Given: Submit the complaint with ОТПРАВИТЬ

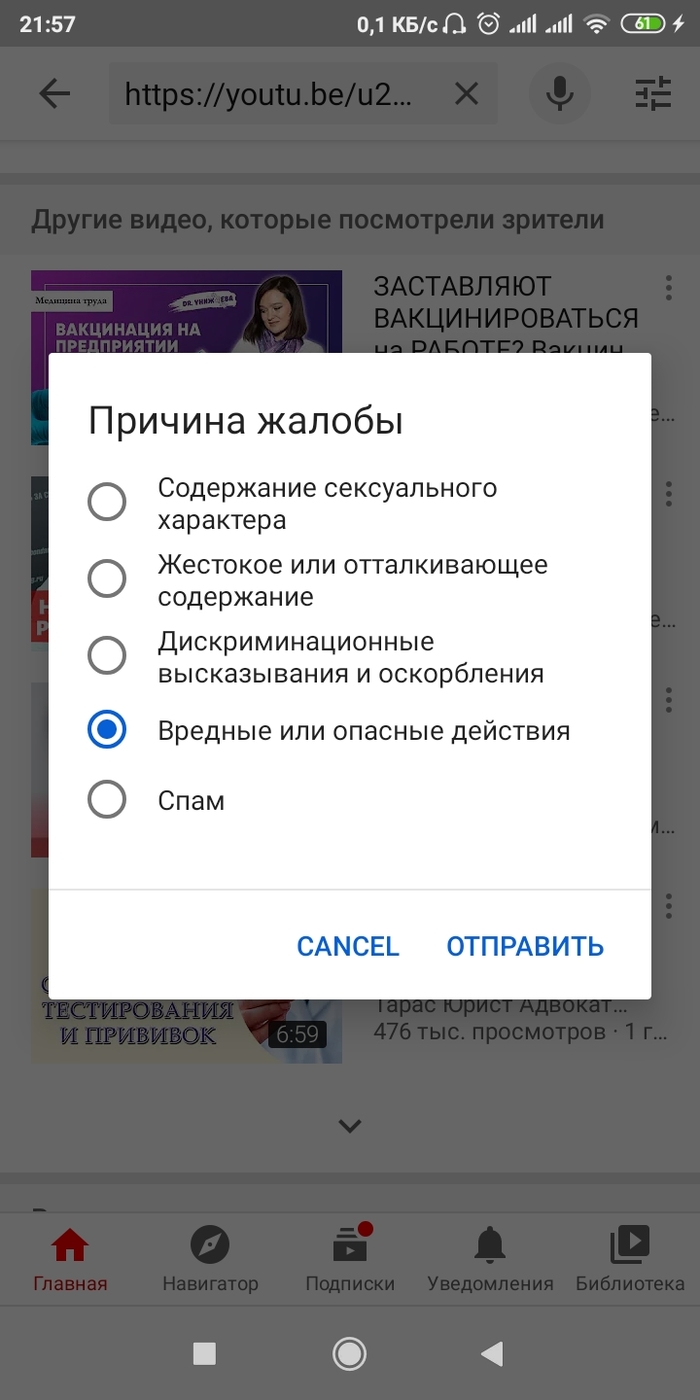Looking at the screenshot, I should pyautogui.click(x=524, y=946).
